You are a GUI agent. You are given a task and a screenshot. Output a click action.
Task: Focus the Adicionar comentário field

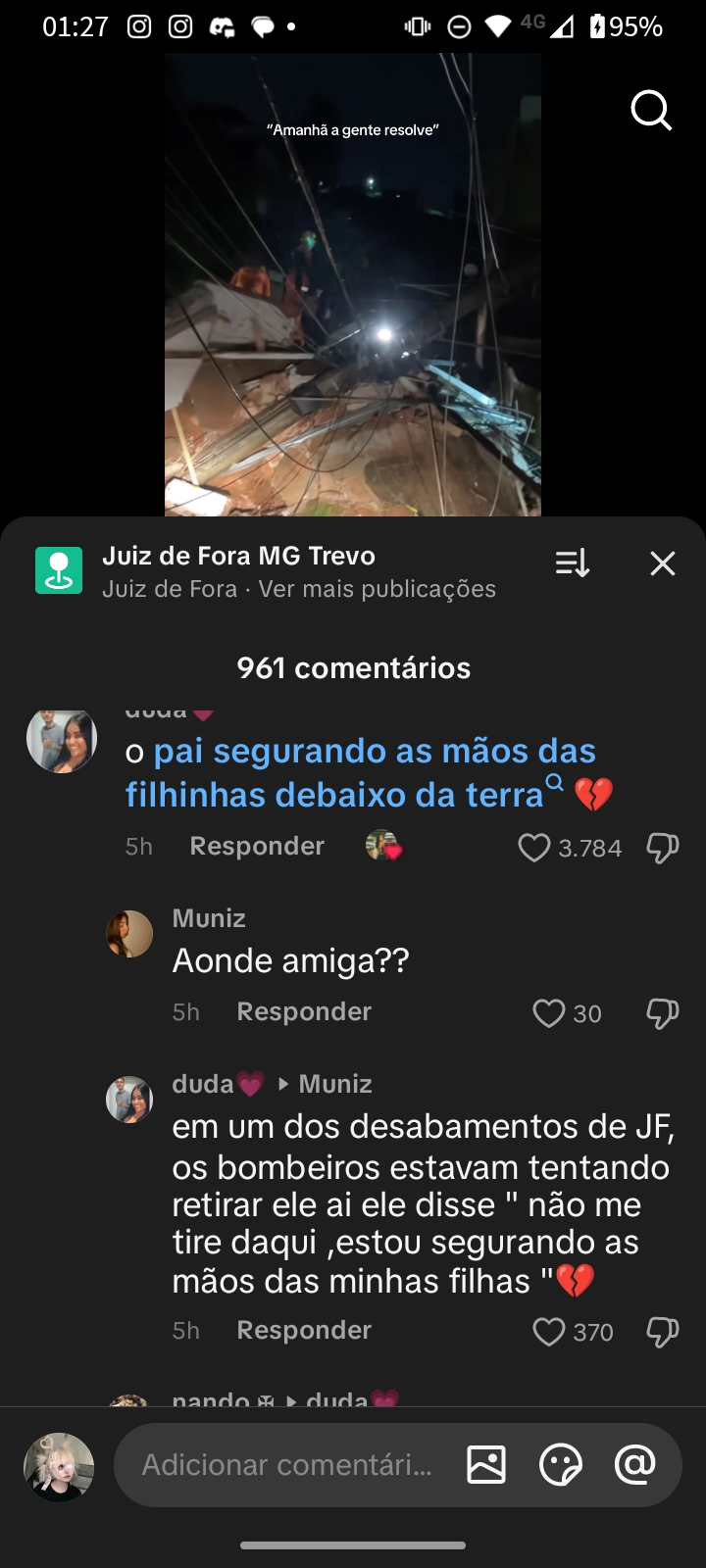pyautogui.click(x=286, y=1465)
